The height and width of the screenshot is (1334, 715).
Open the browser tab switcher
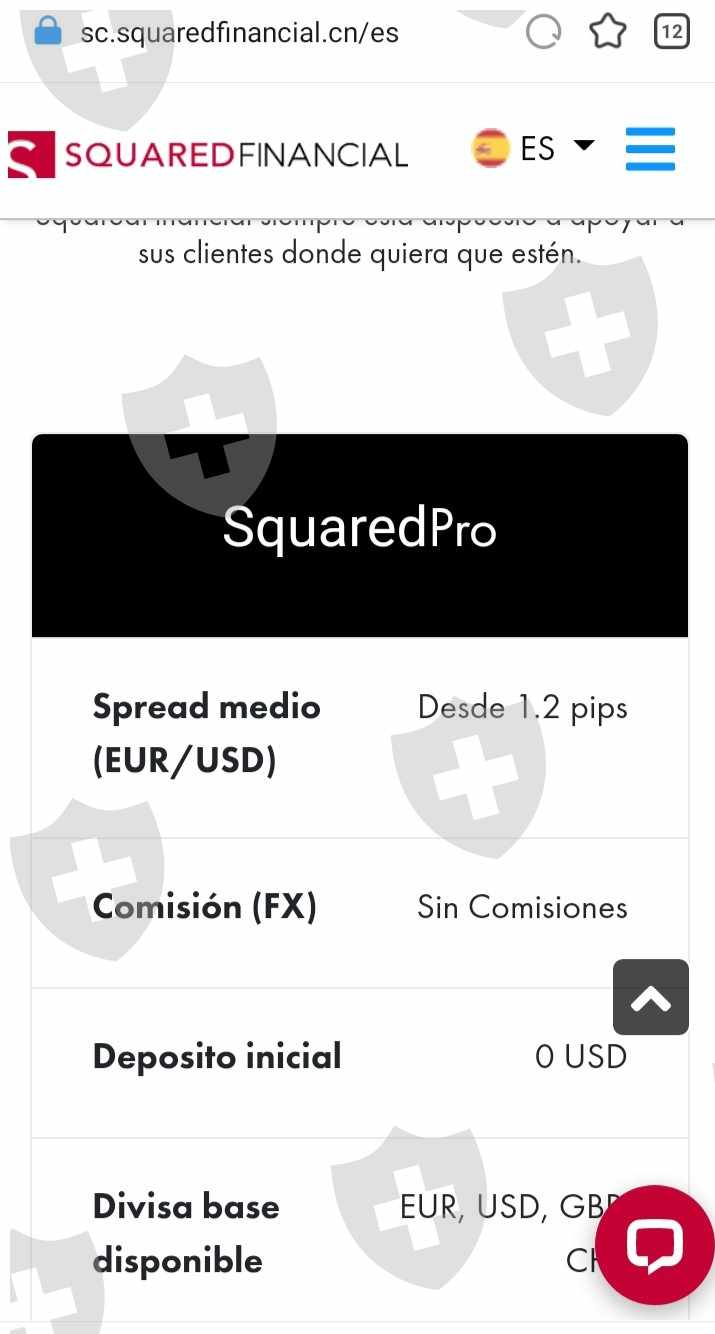coord(671,33)
